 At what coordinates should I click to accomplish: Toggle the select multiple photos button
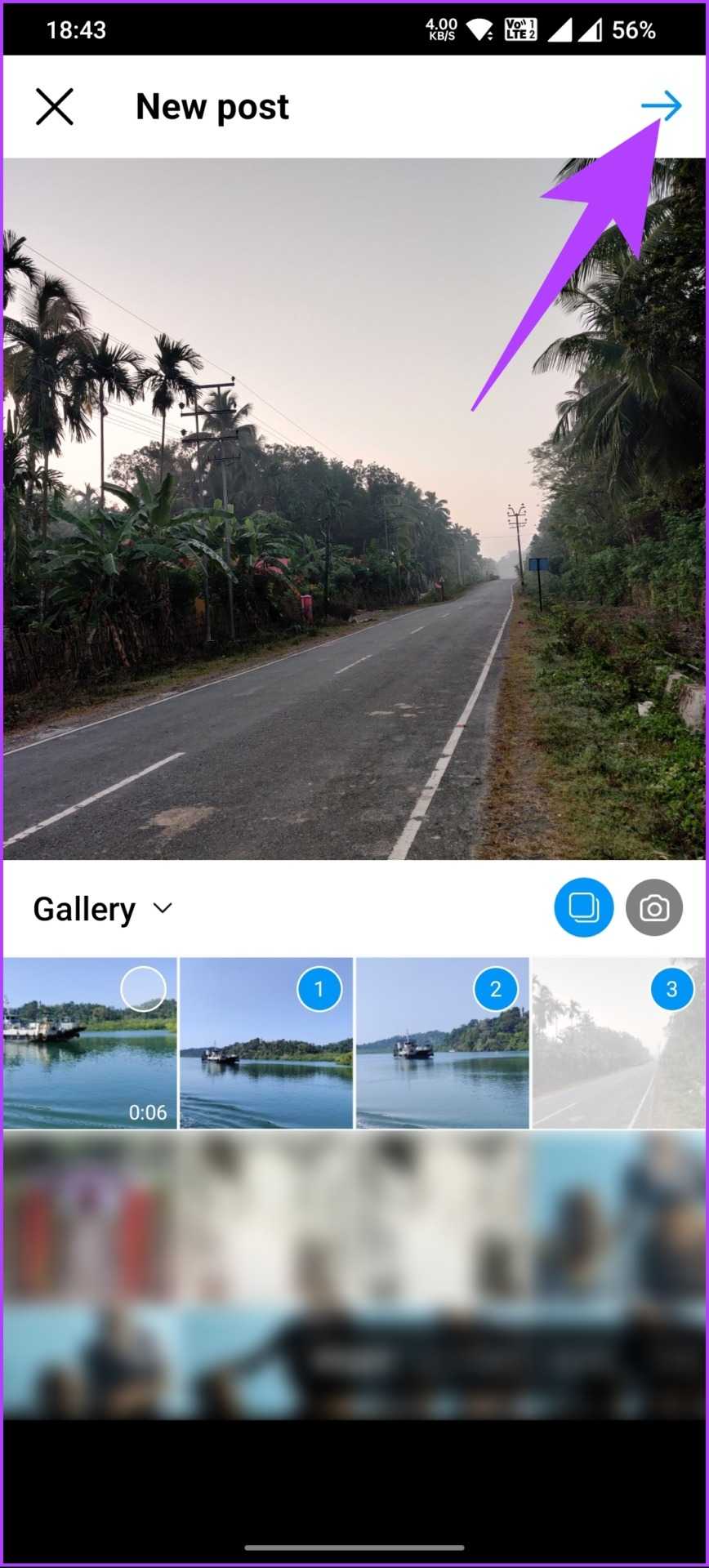[x=583, y=907]
